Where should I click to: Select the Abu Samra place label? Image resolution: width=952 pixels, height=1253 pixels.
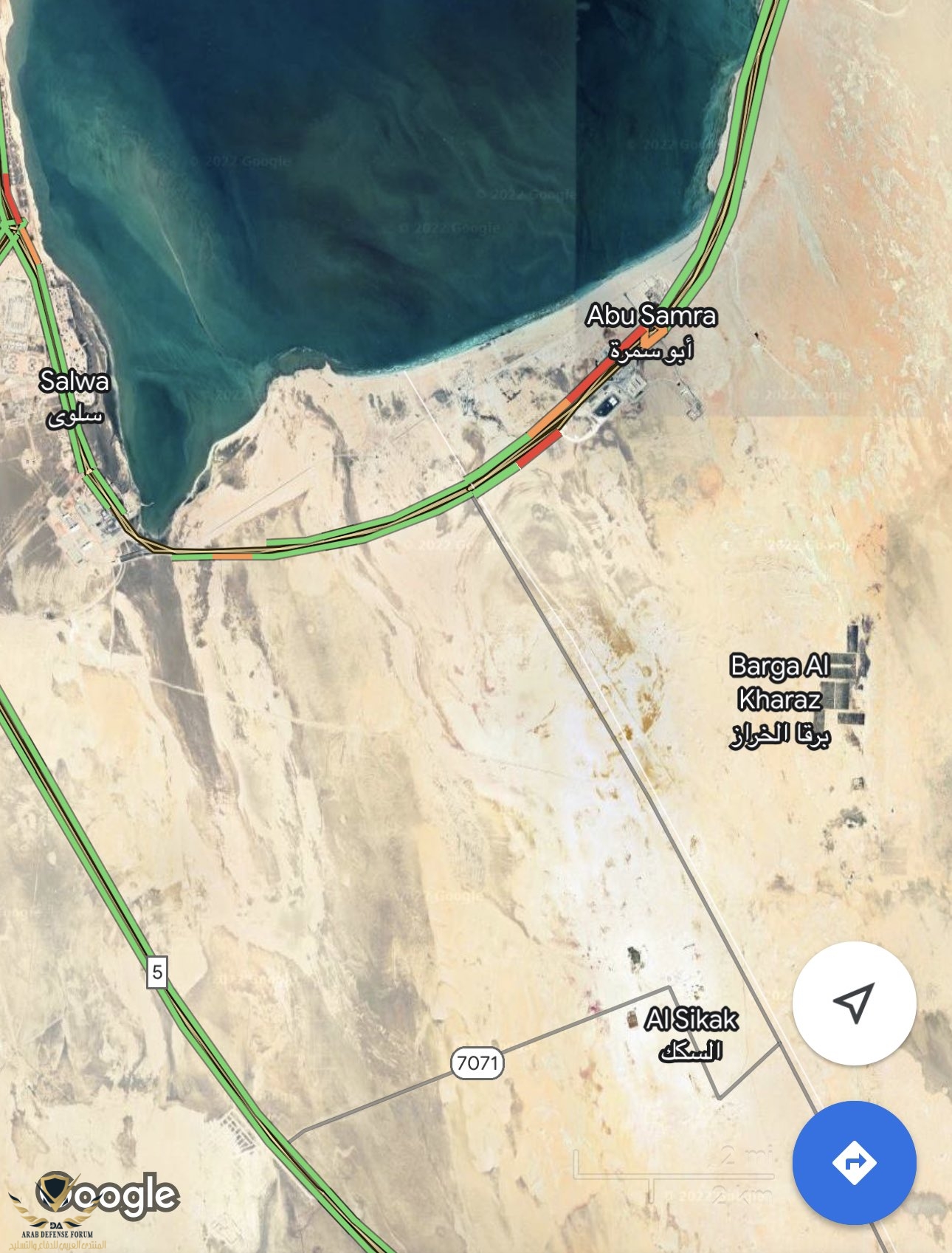tap(652, 316)
